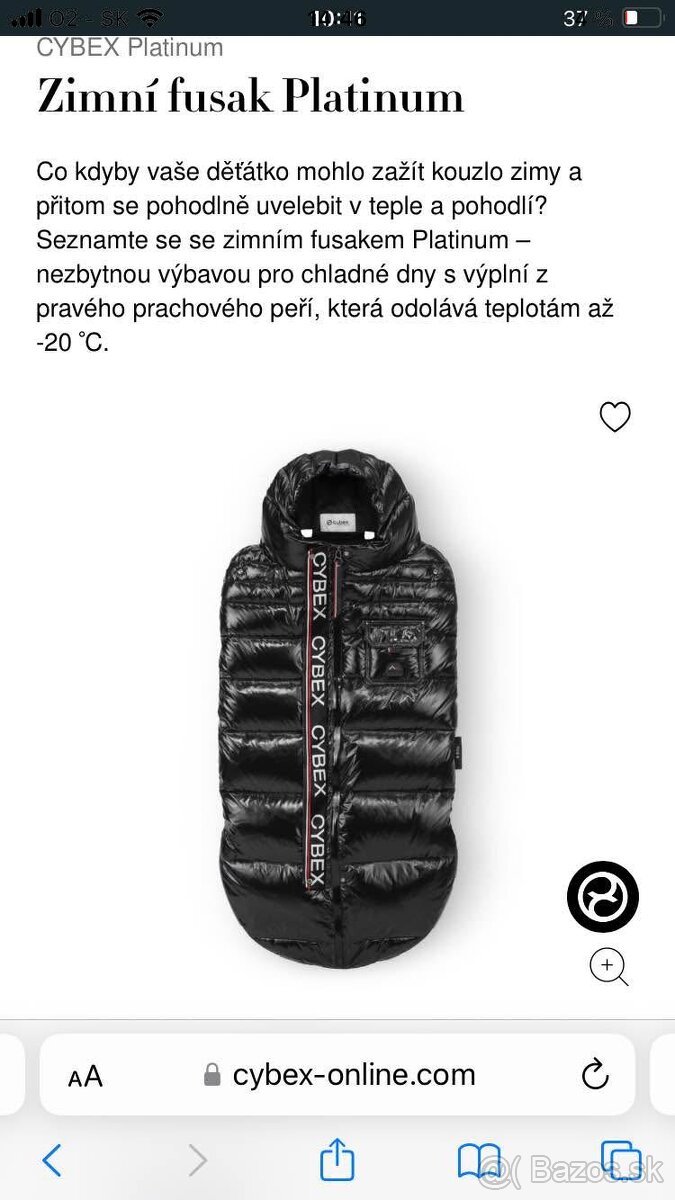Screen dimensions: 675x1200
Task: Zoom into the product image
Action: 608,967
